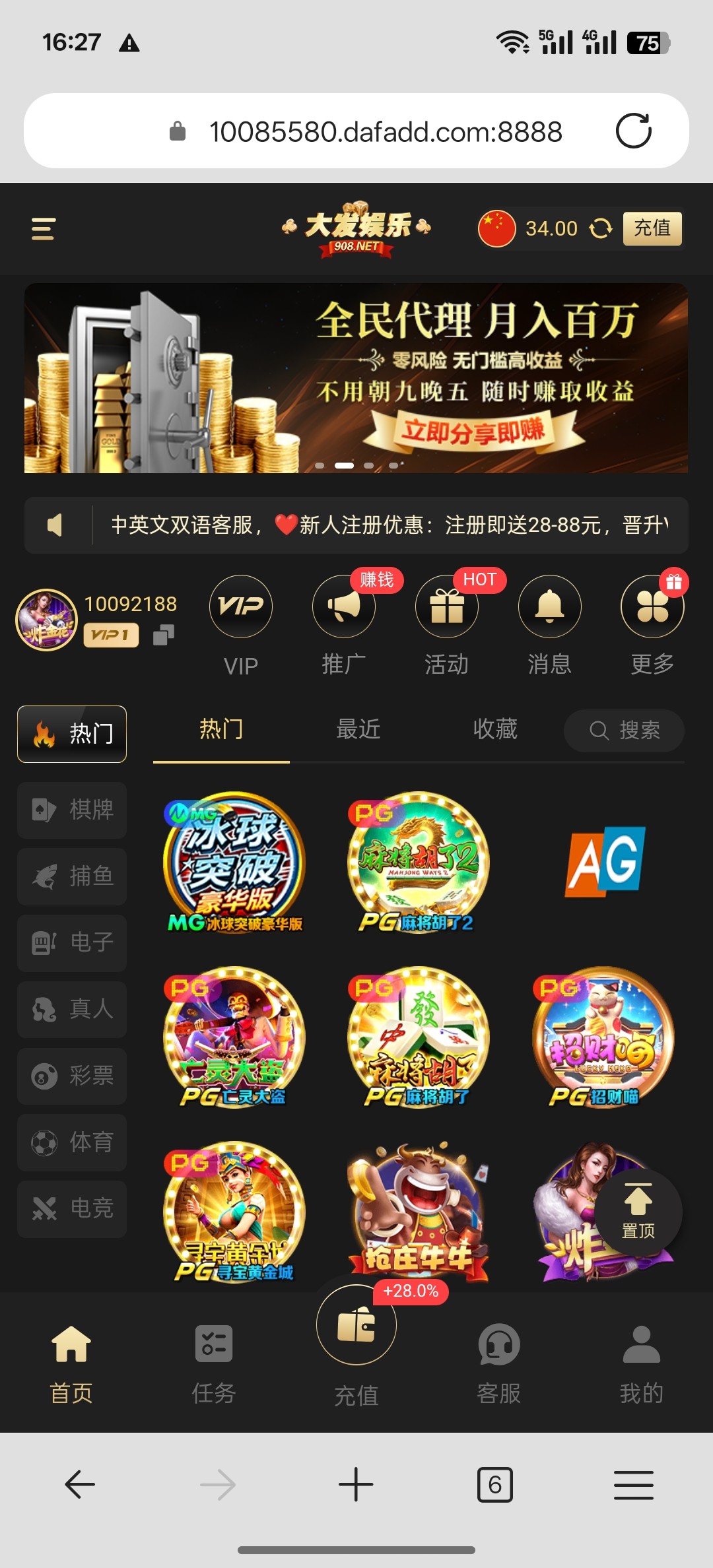Open MG冰球突破豪华版 game
This screenshot has width=713, height=1568.
[x=234, y=862]
